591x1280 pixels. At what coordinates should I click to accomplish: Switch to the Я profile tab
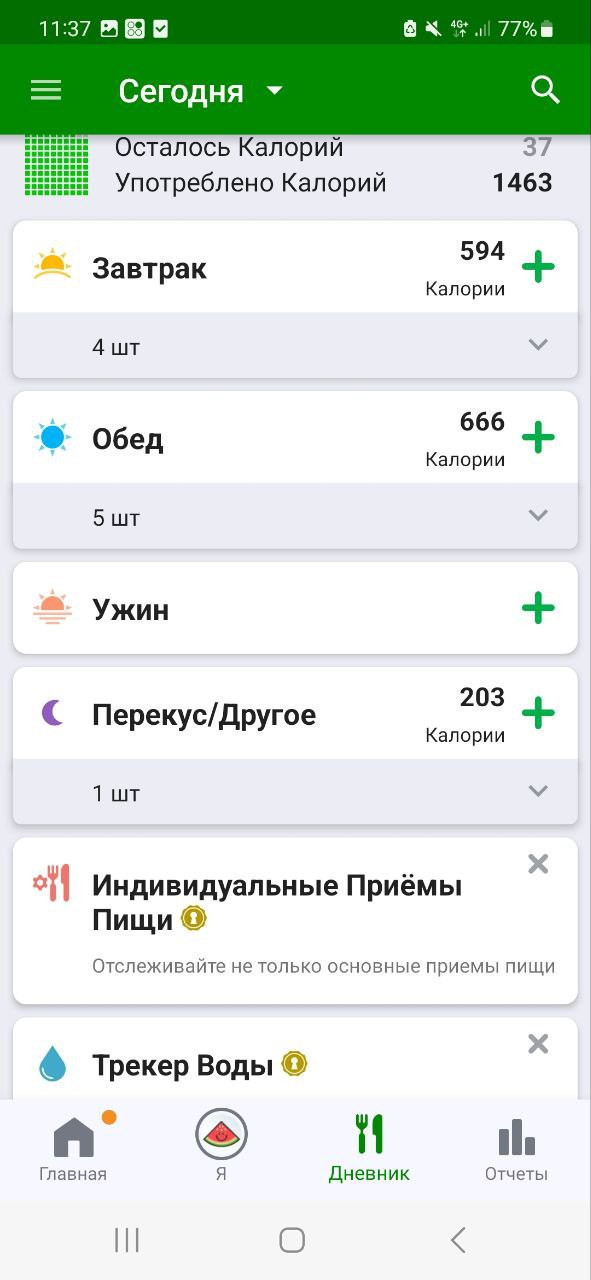point(221,1147)
